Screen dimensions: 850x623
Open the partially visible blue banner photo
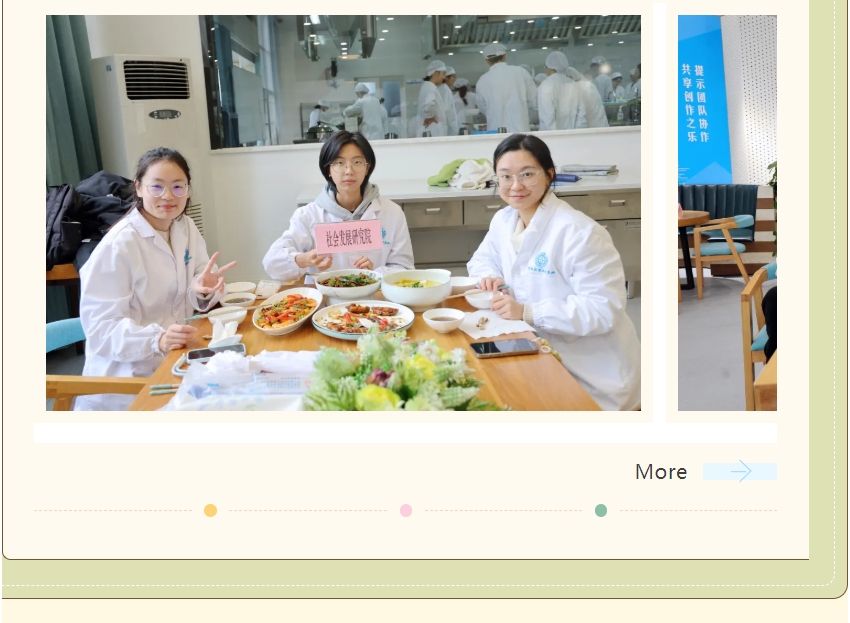(x=727, y=213)
